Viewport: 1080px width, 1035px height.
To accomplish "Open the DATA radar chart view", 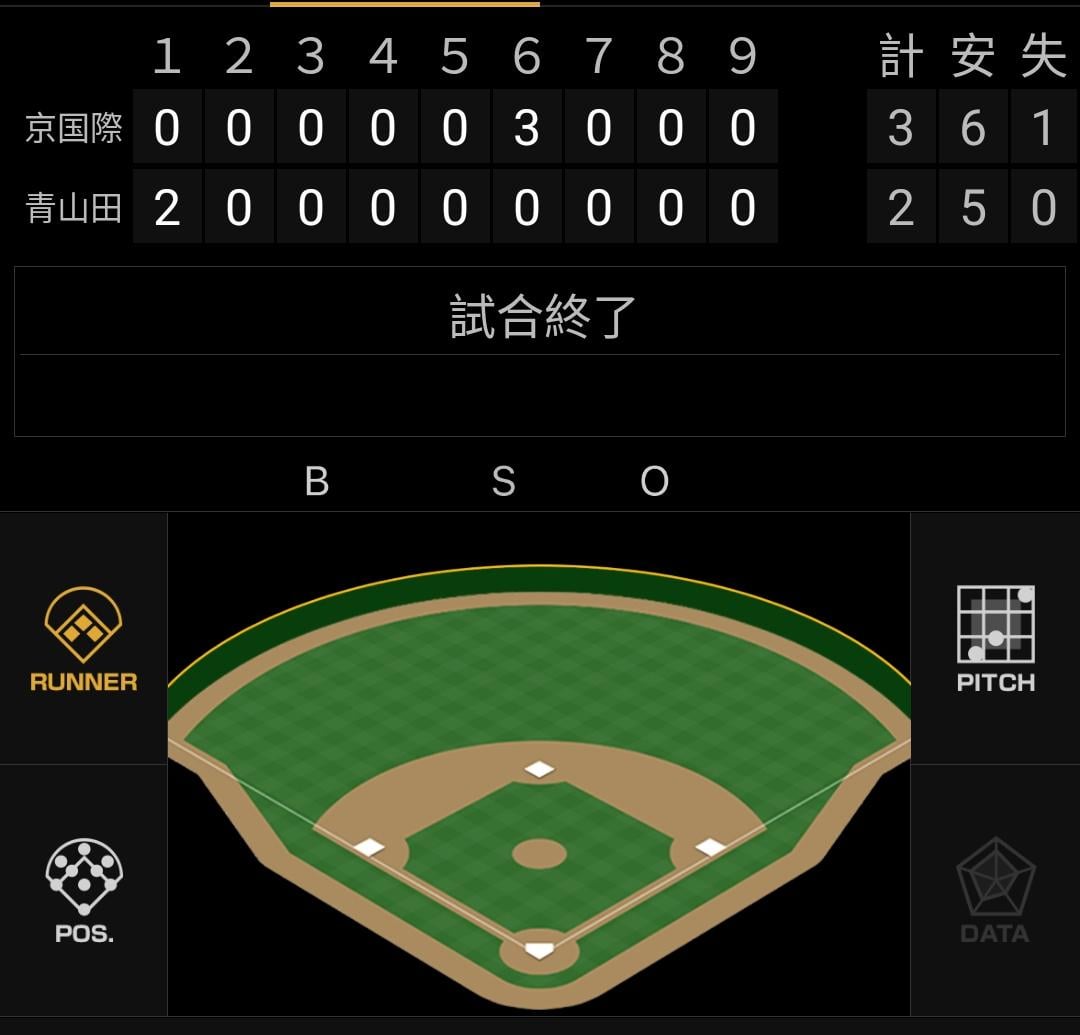I will (995, 890).
